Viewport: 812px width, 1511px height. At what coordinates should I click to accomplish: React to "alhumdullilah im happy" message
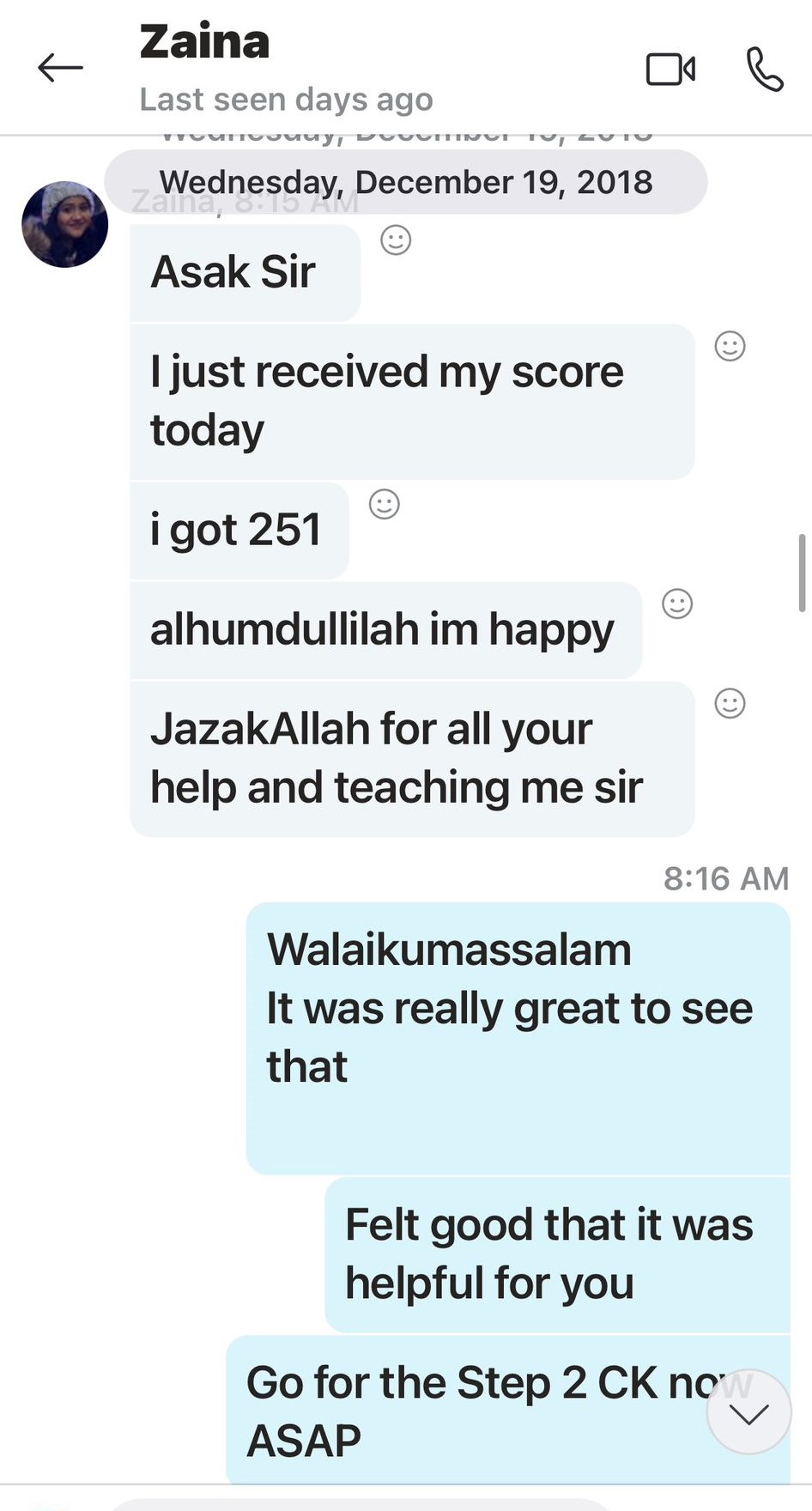[x=677, y=604]
